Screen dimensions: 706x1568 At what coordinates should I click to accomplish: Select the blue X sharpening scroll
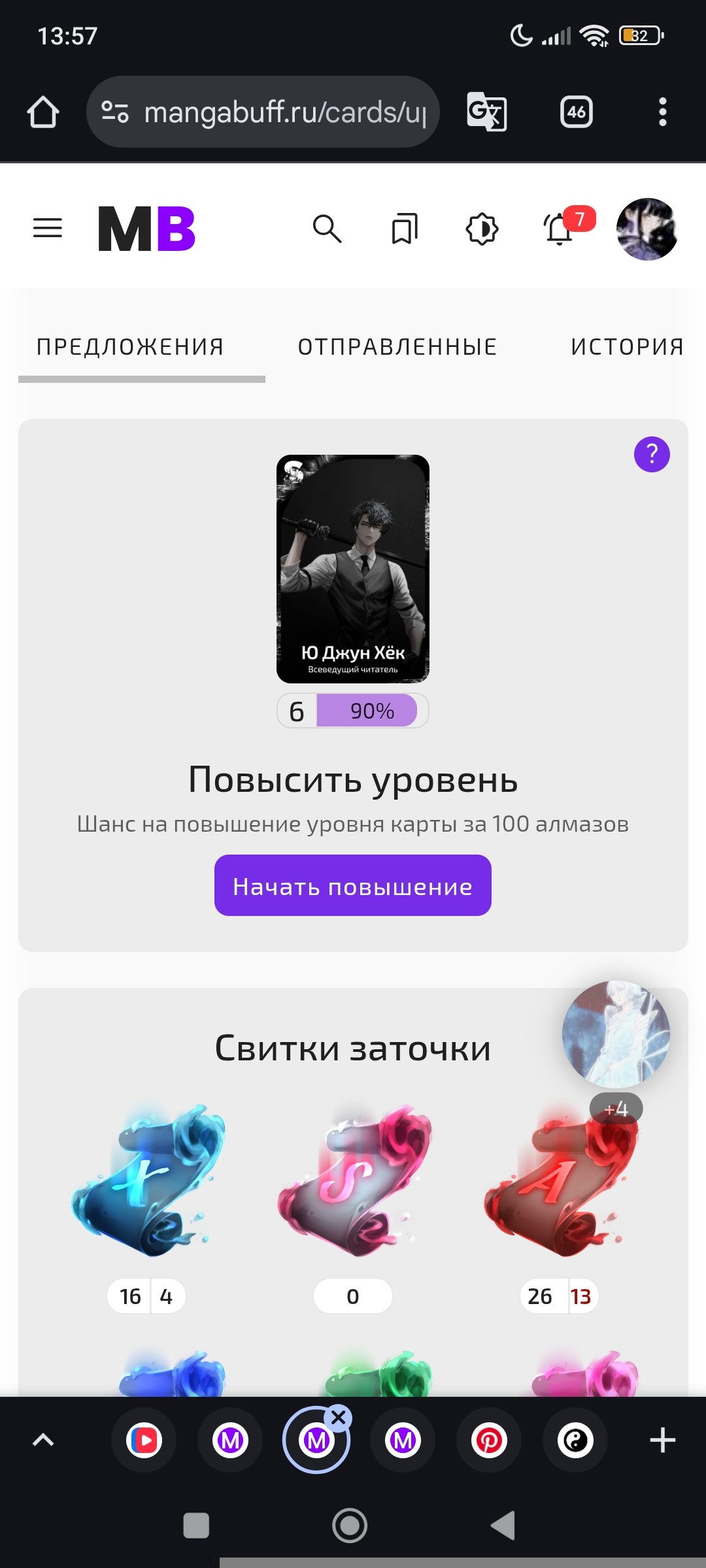point(147,1181)
